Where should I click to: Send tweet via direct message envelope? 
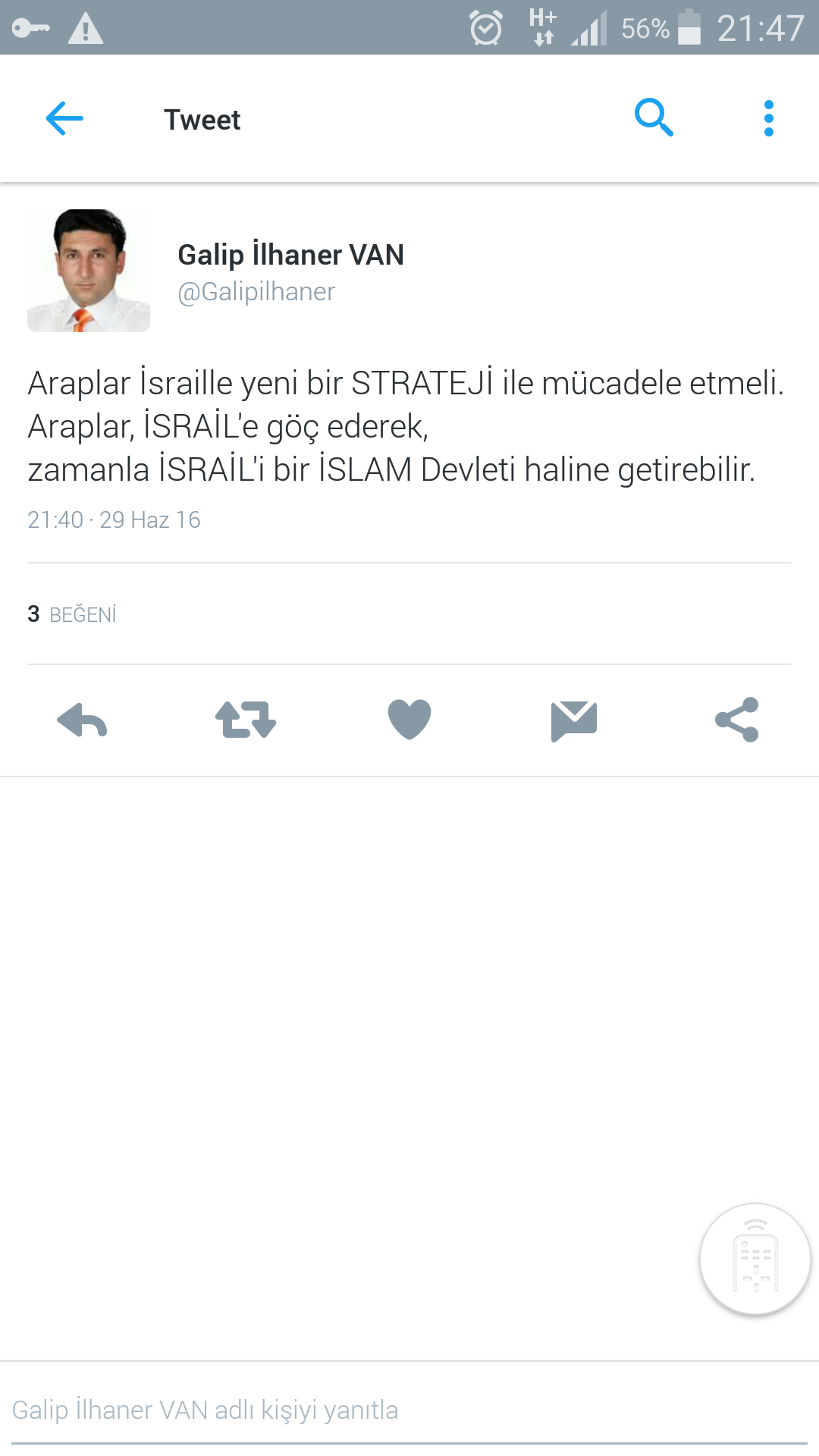click(x=574, y=721)
